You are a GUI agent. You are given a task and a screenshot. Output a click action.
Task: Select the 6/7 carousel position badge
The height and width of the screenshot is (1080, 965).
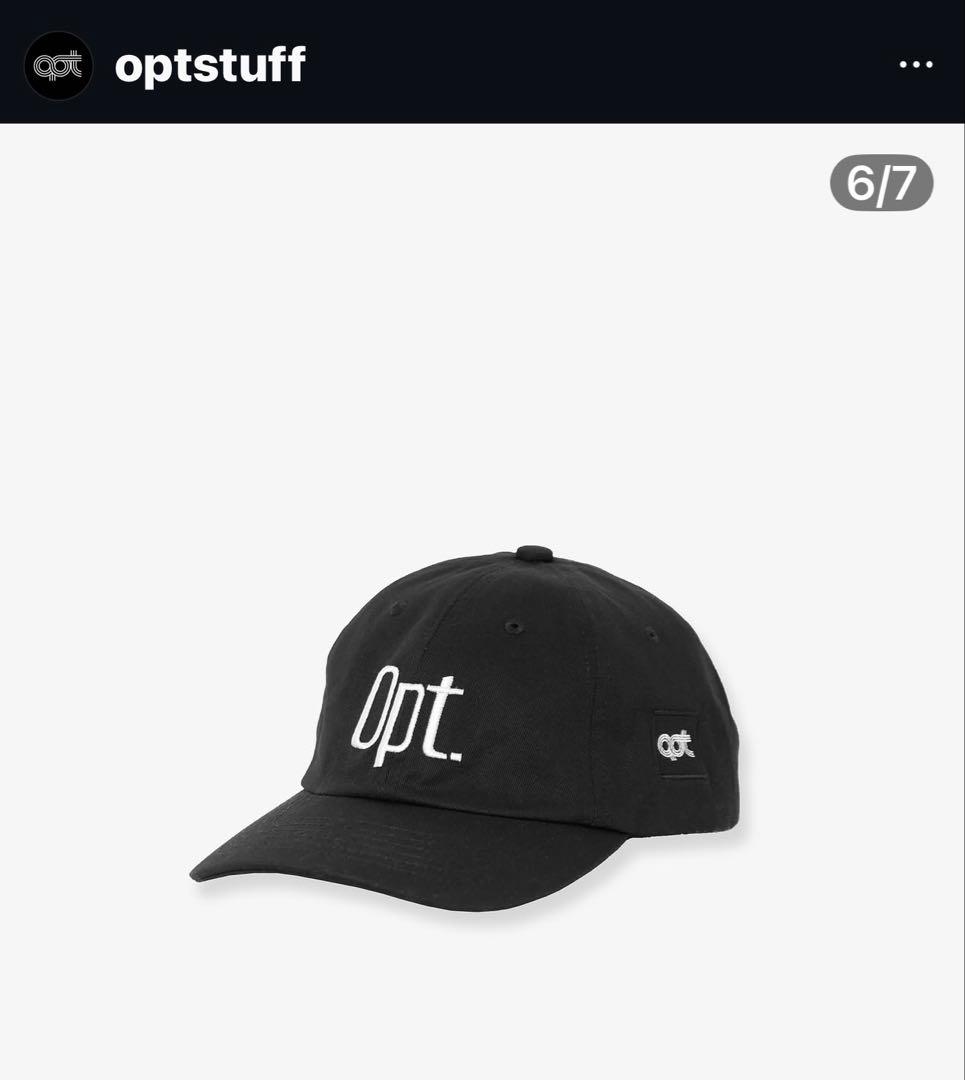882,185
